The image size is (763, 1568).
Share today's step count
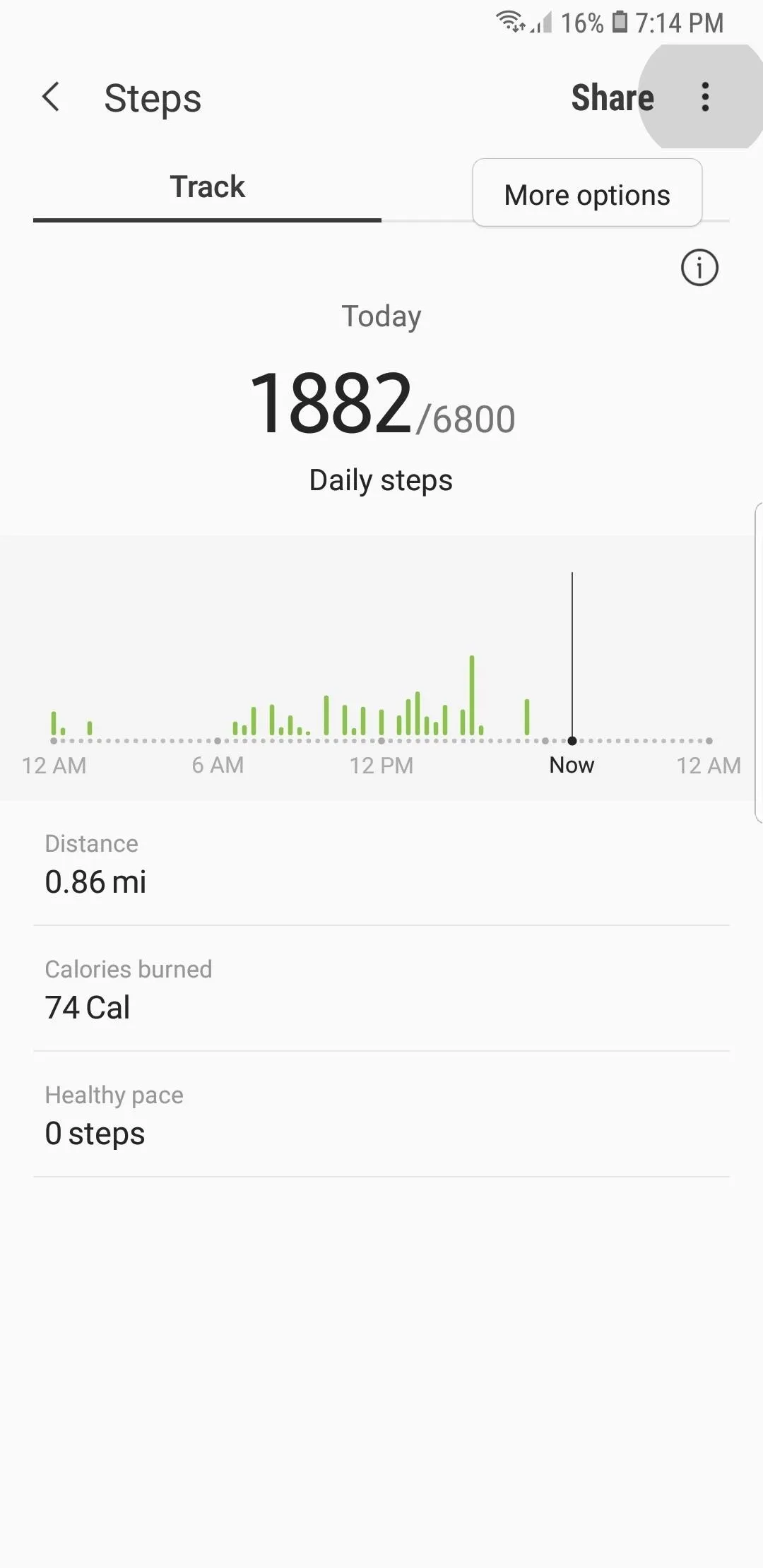(x=613, y=97)
